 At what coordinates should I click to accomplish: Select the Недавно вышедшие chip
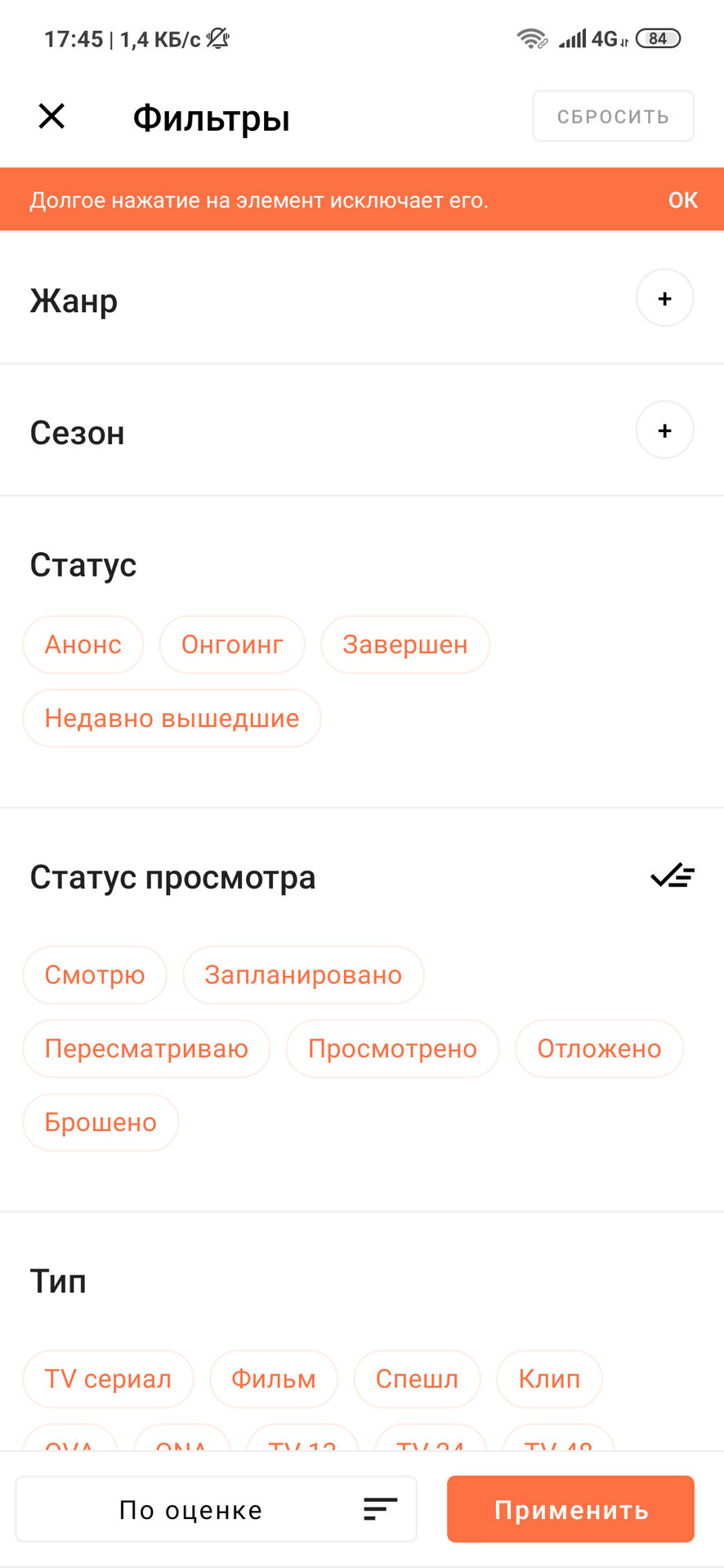coord(172,719)
